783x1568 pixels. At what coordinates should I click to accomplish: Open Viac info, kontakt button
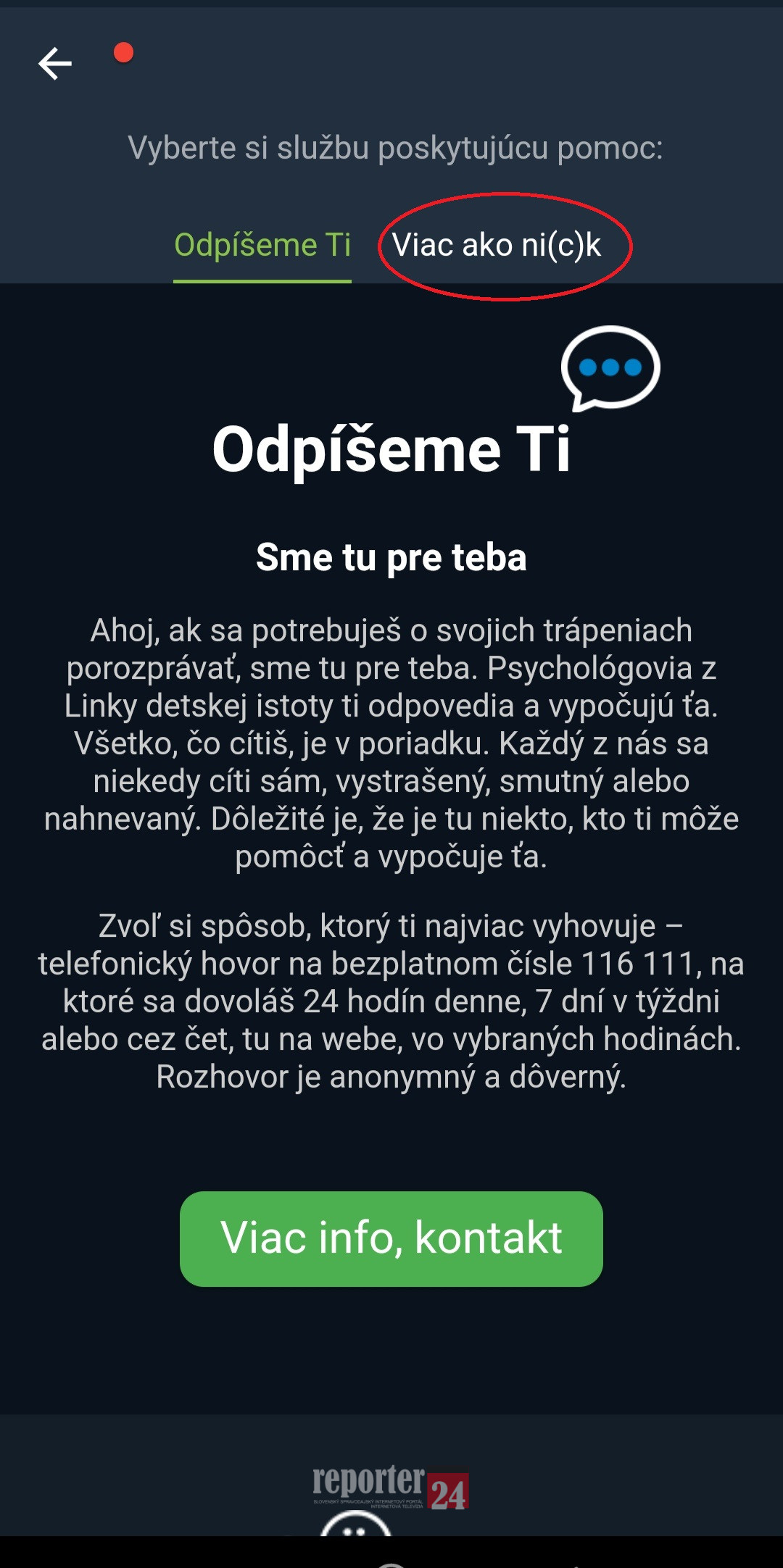(391, 1239)
